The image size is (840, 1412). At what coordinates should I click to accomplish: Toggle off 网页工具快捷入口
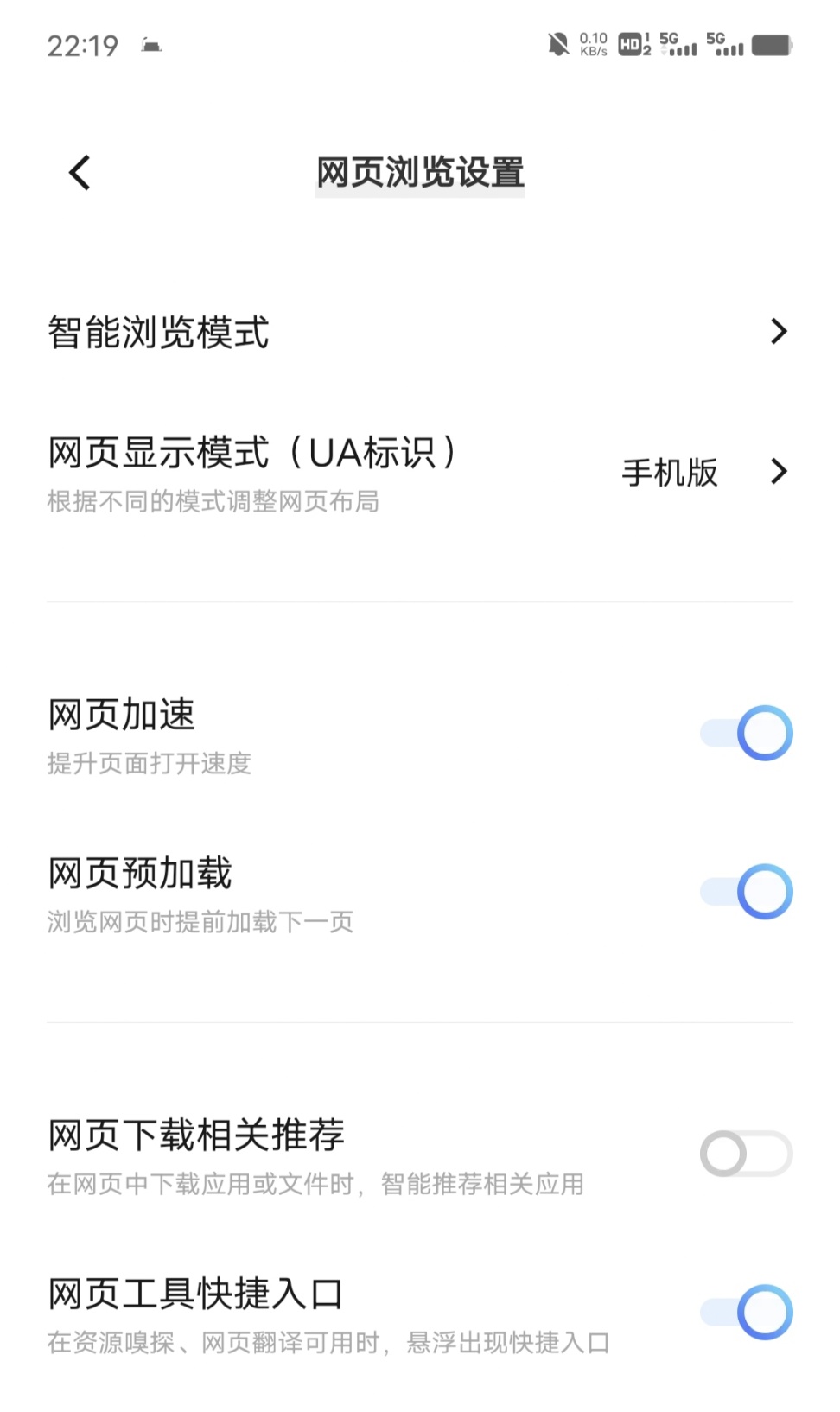(746, 1313)
